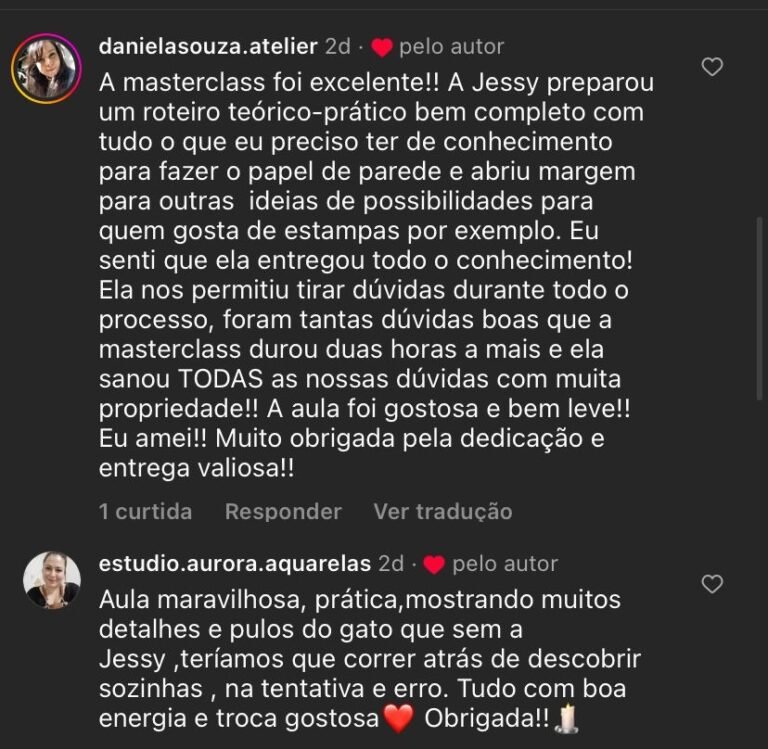Tap the estudio.aurora.aquarelas username
768x749 pixels.
click(235, 564)
